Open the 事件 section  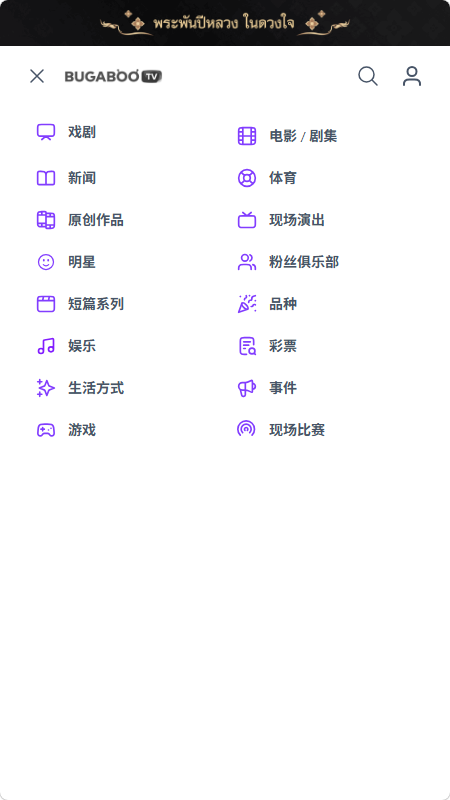267,388
